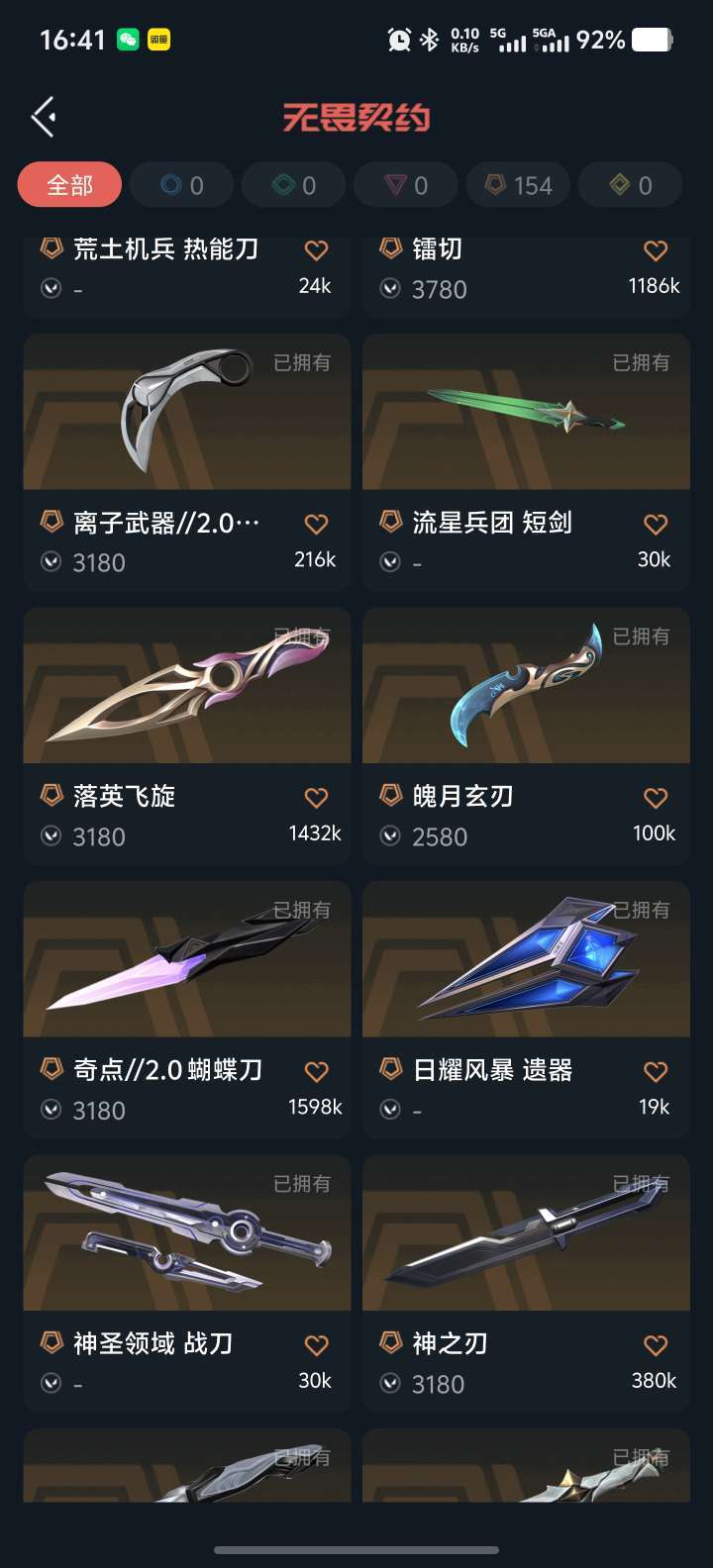View the 神圣领域 战刀 card

point(187,1283)
